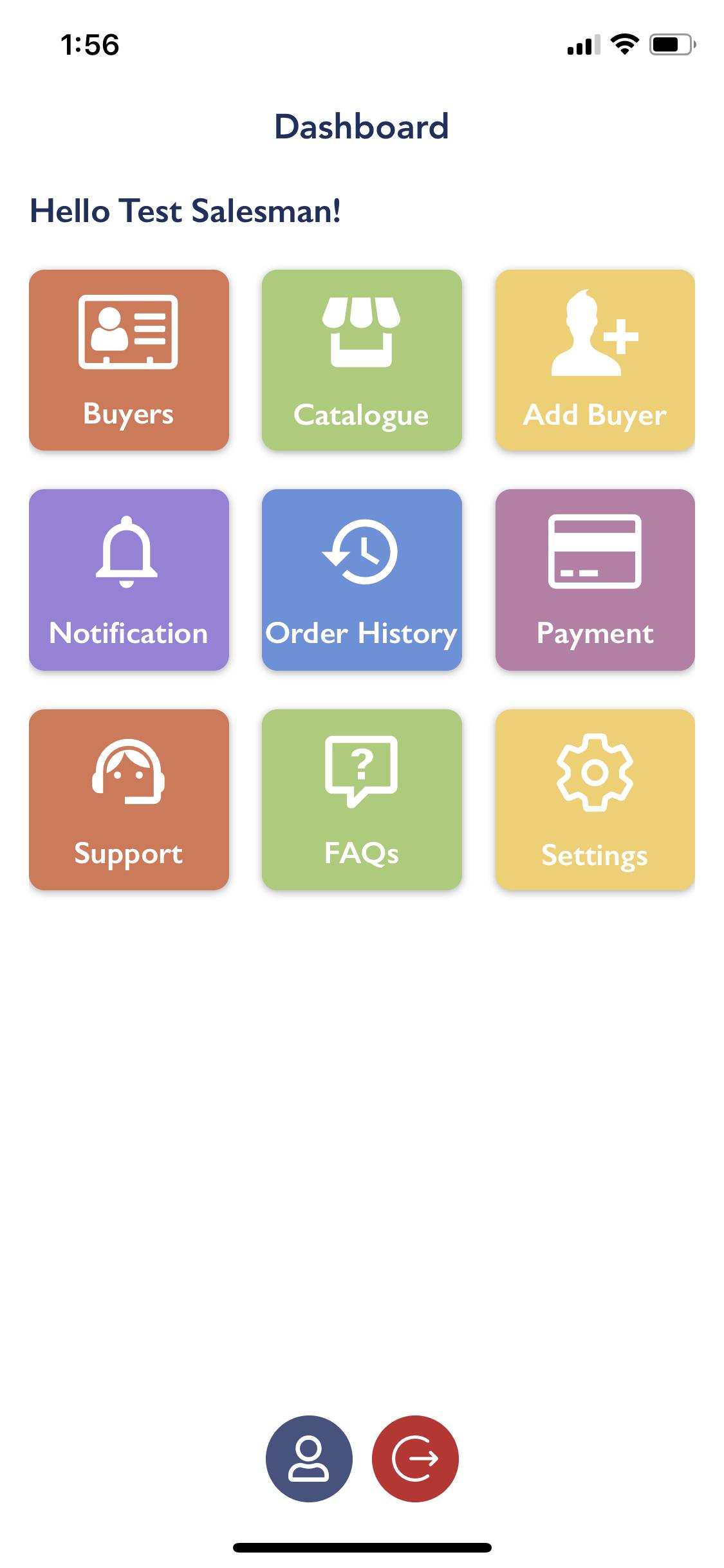This screenshot has height=1568, width=724.
Task: Open the profile icon button
Action: (x=309, y=1459)
